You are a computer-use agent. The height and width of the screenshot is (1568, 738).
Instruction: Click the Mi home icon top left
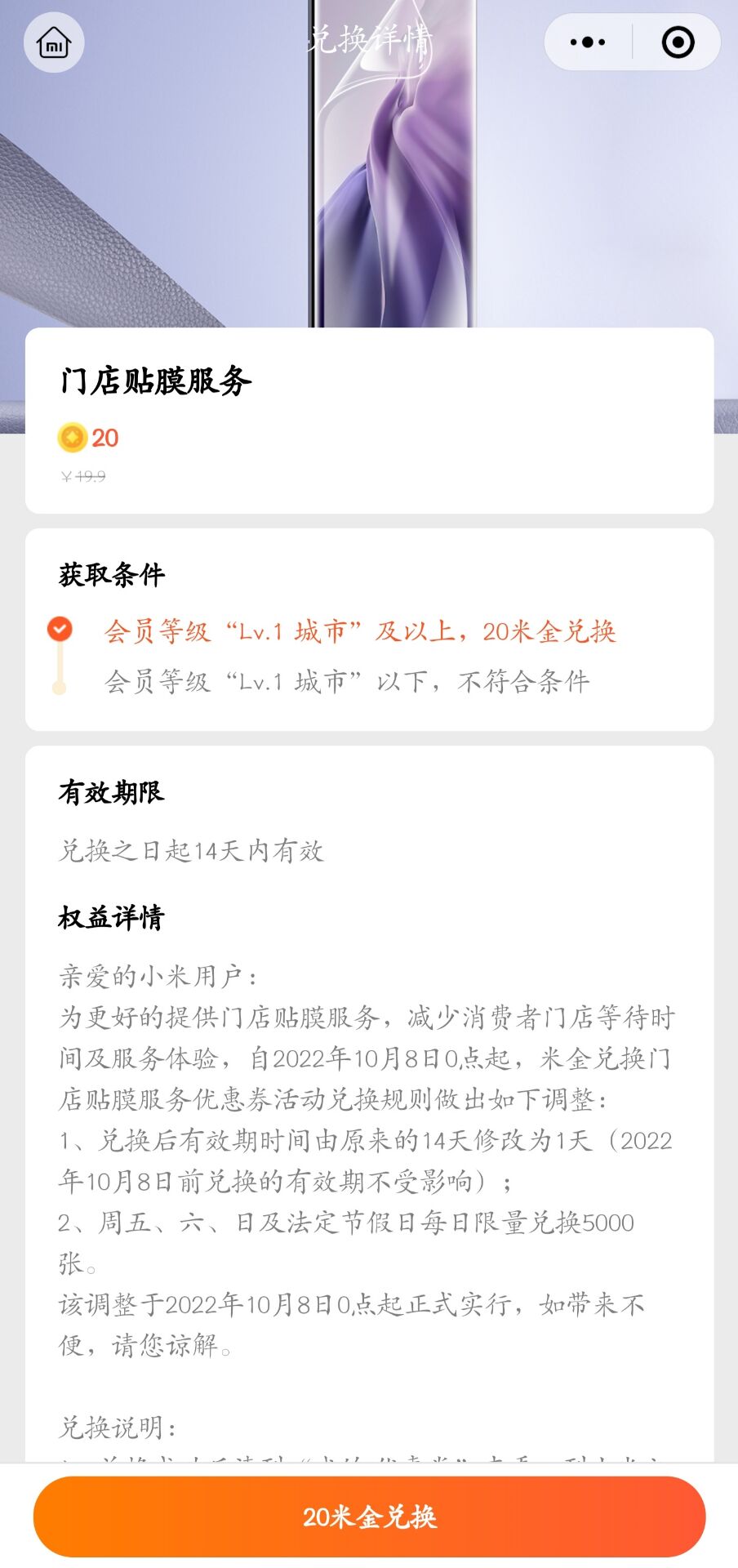click(54, 42)
